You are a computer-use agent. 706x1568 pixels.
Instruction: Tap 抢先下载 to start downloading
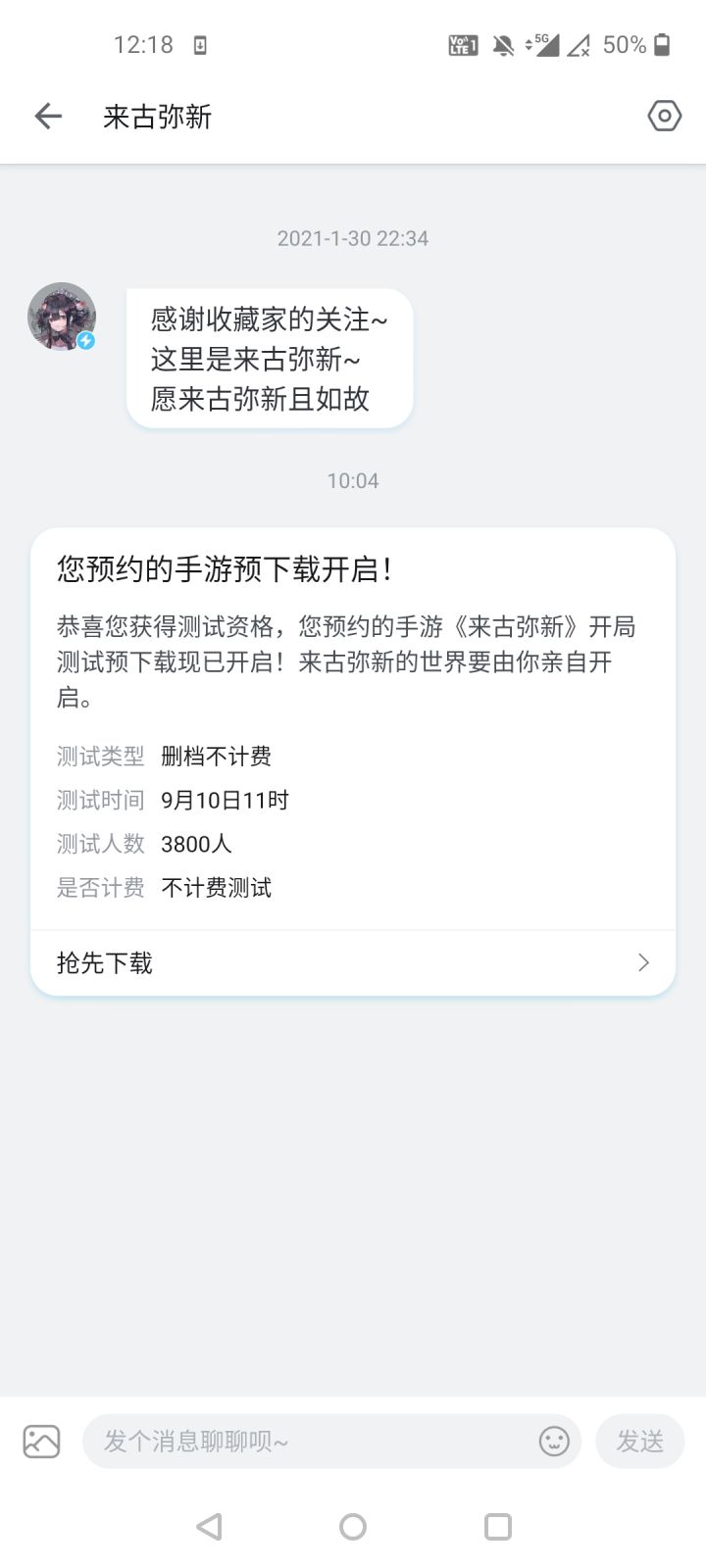coord(103,962)
